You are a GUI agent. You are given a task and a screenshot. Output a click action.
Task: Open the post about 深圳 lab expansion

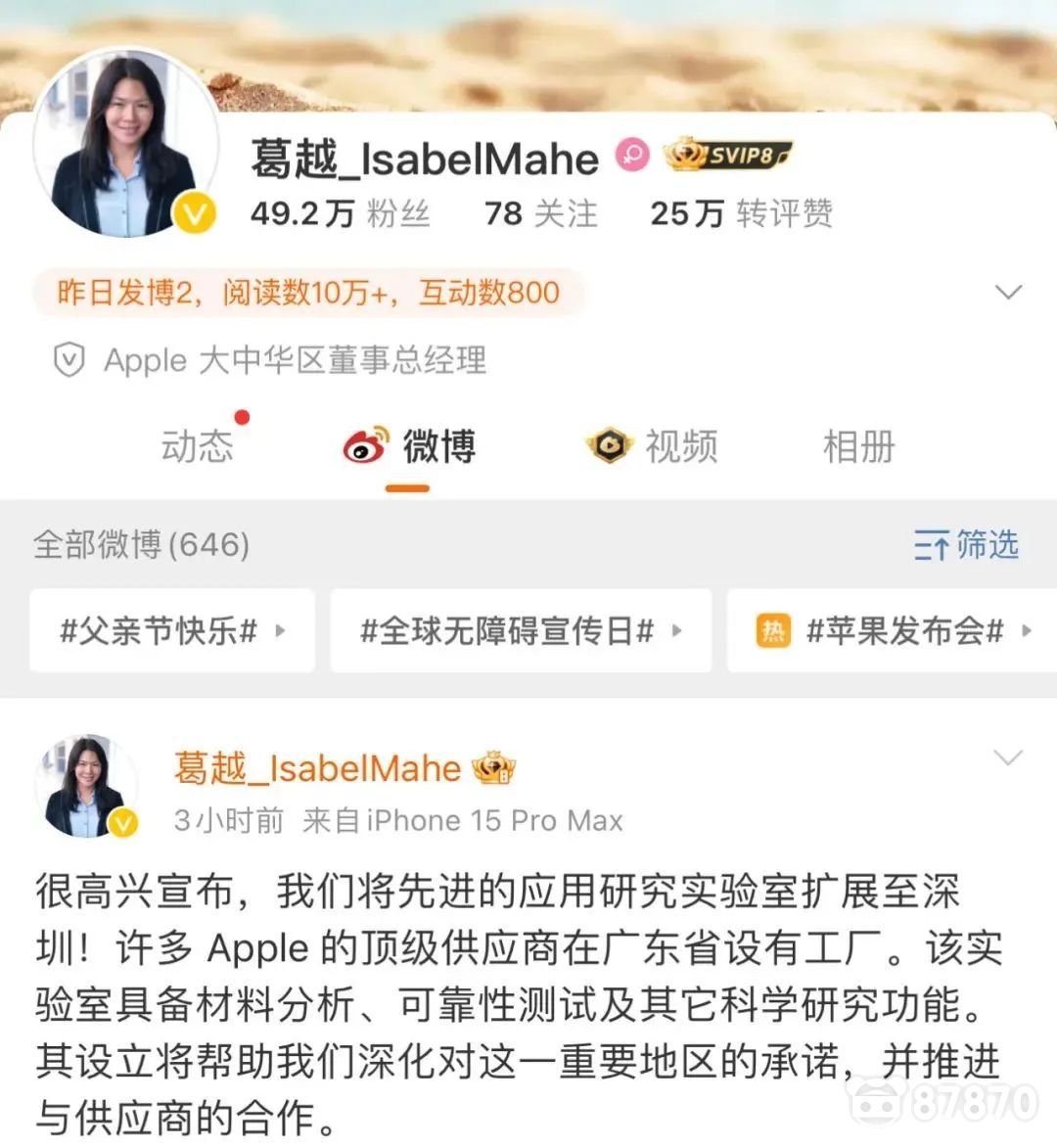[x=519, y=1003]
